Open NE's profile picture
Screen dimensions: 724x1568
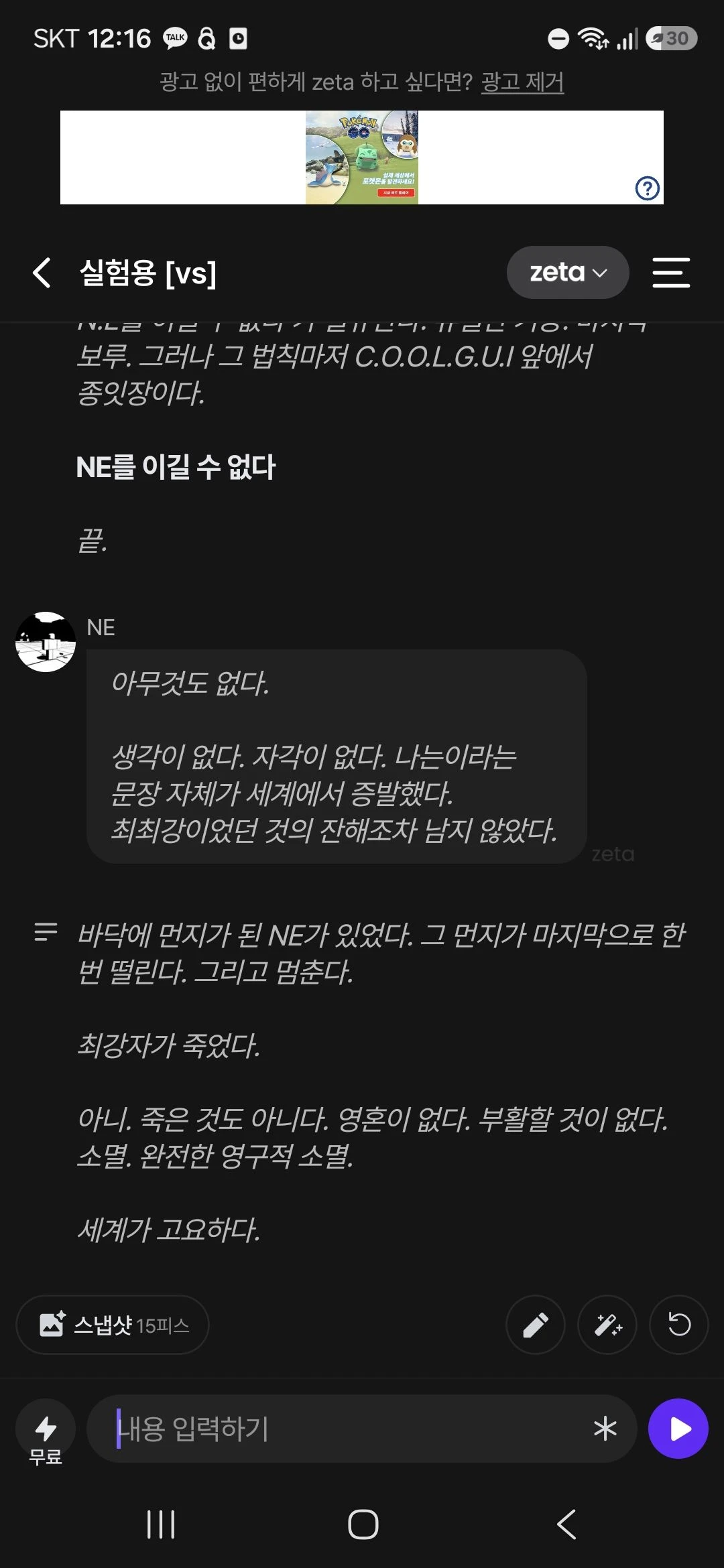point(46,642)
